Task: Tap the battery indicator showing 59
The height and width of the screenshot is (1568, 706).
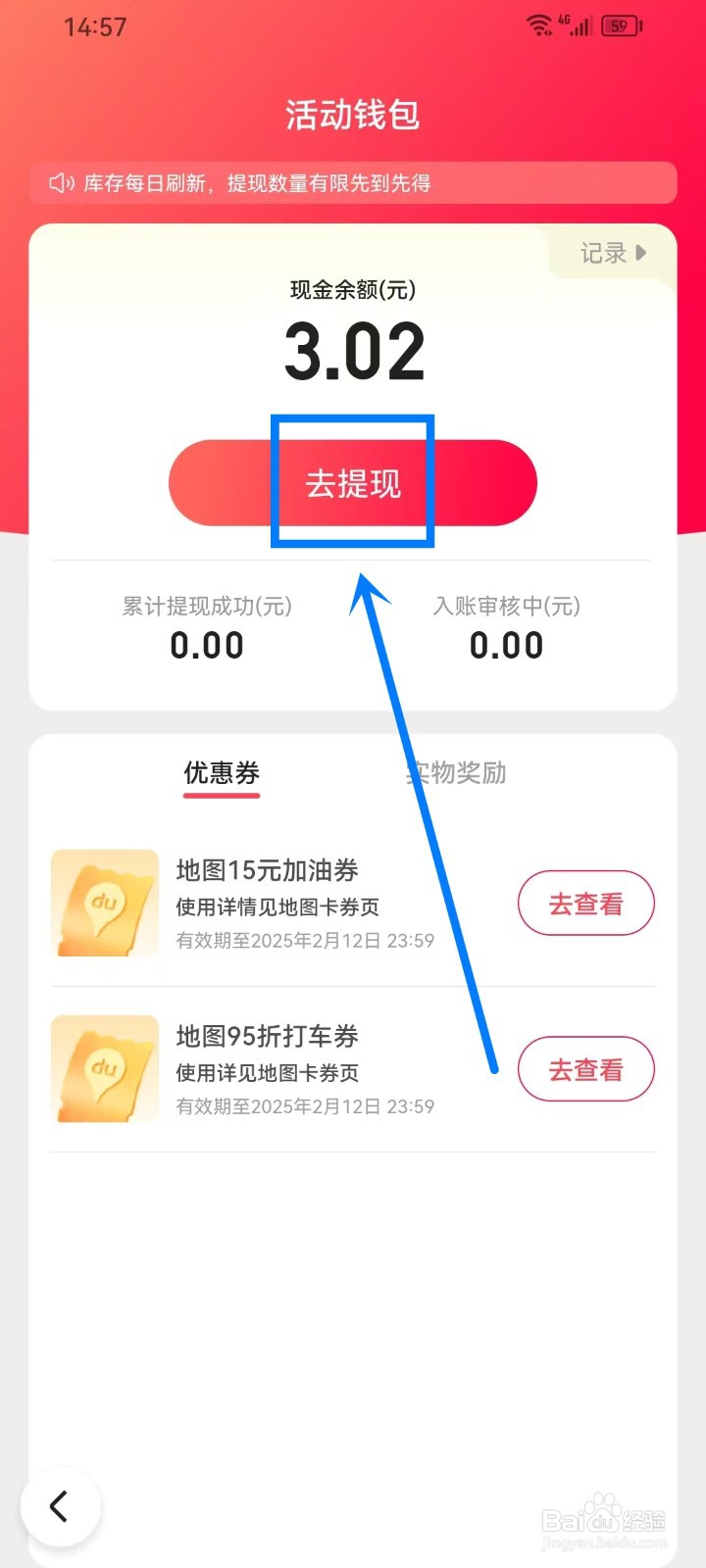Action: tap(620, 26)
